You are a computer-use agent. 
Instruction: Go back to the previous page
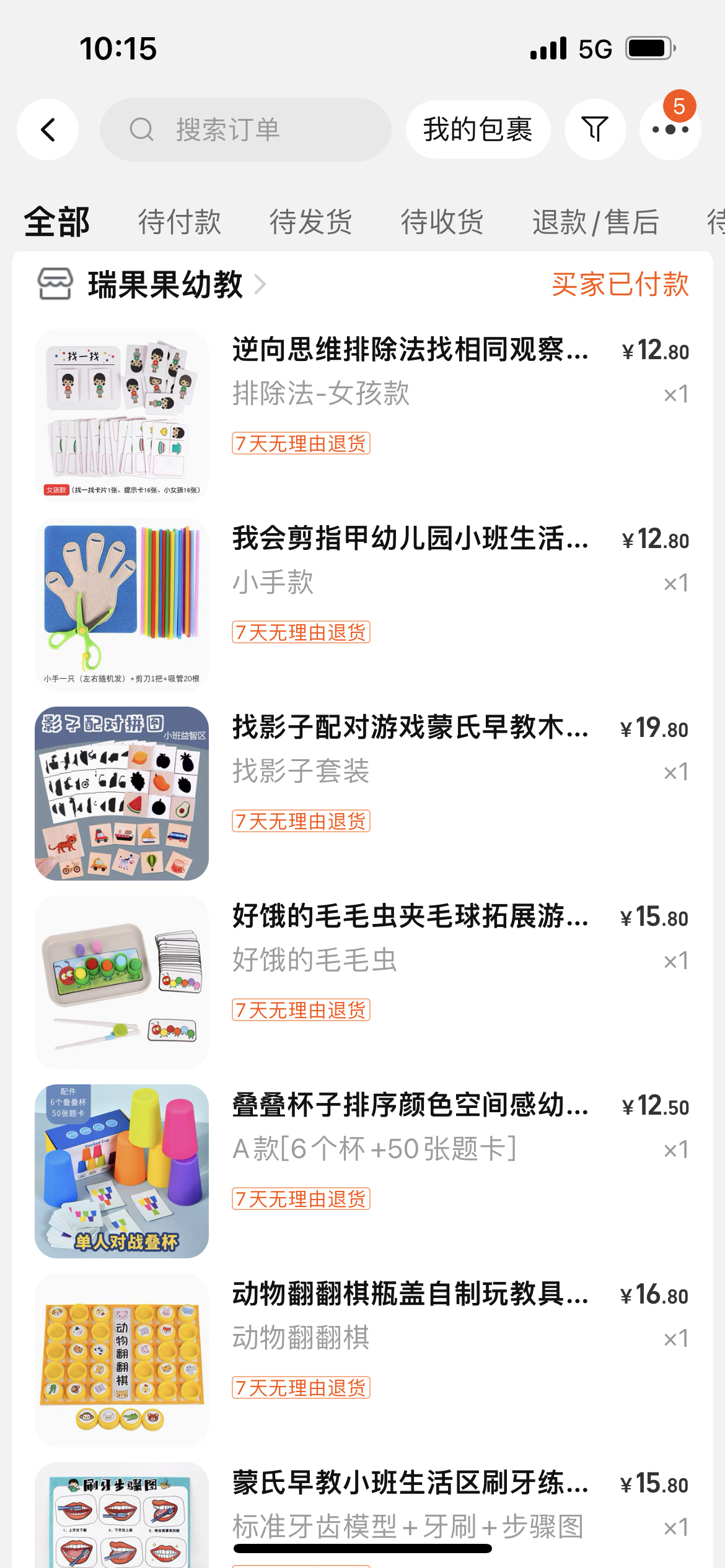(48, 129)
